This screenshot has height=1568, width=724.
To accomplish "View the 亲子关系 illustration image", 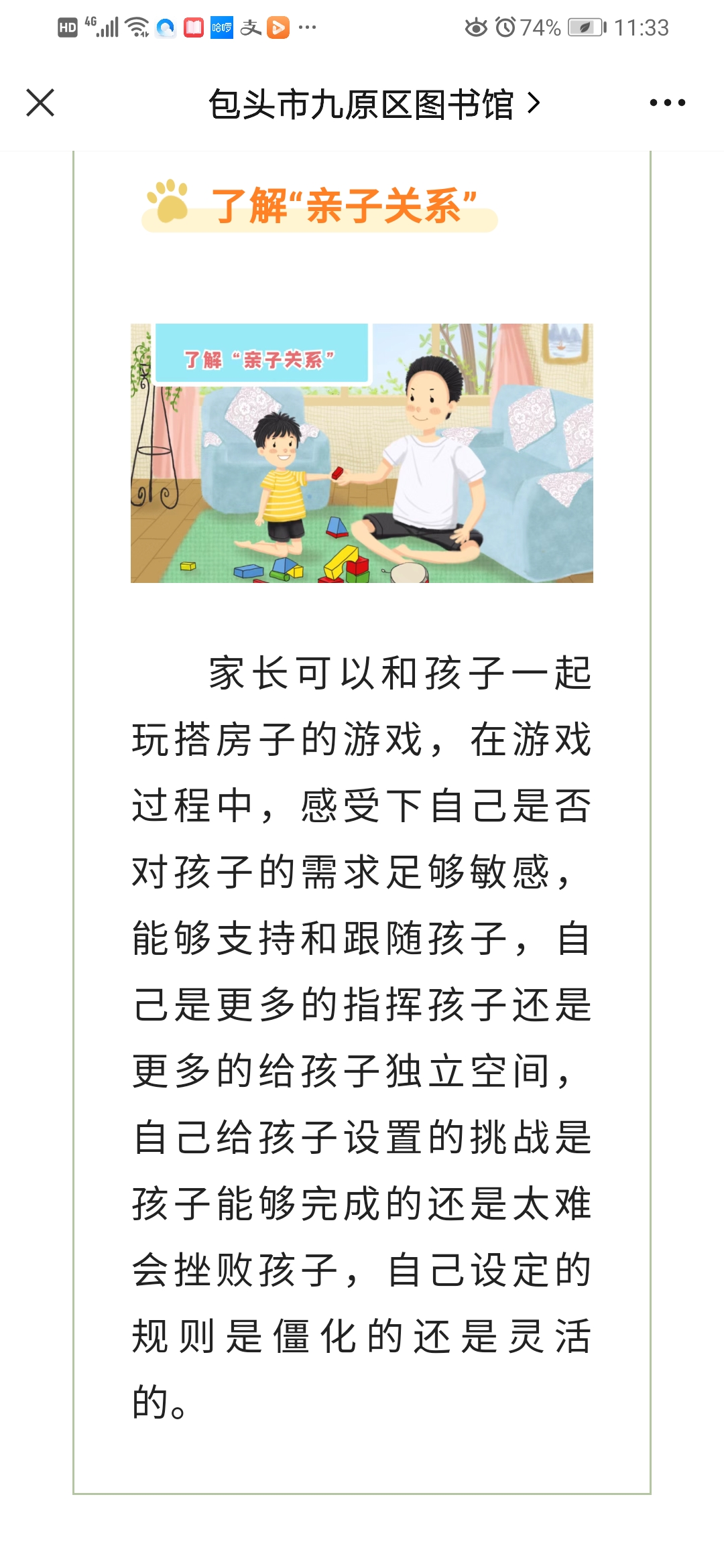I will (x=362, y=453).
